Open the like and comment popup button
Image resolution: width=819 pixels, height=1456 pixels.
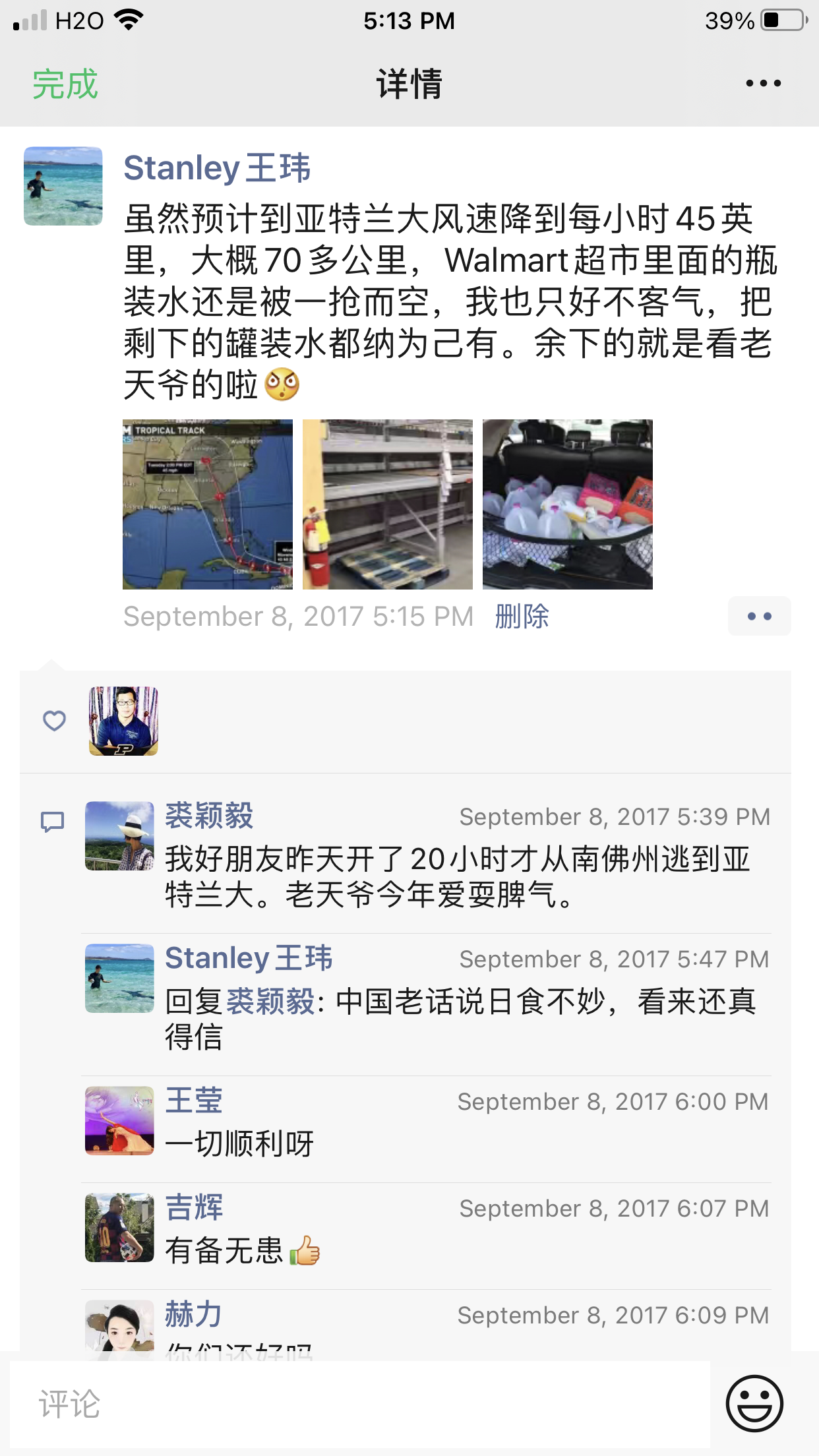pos(759,617)
